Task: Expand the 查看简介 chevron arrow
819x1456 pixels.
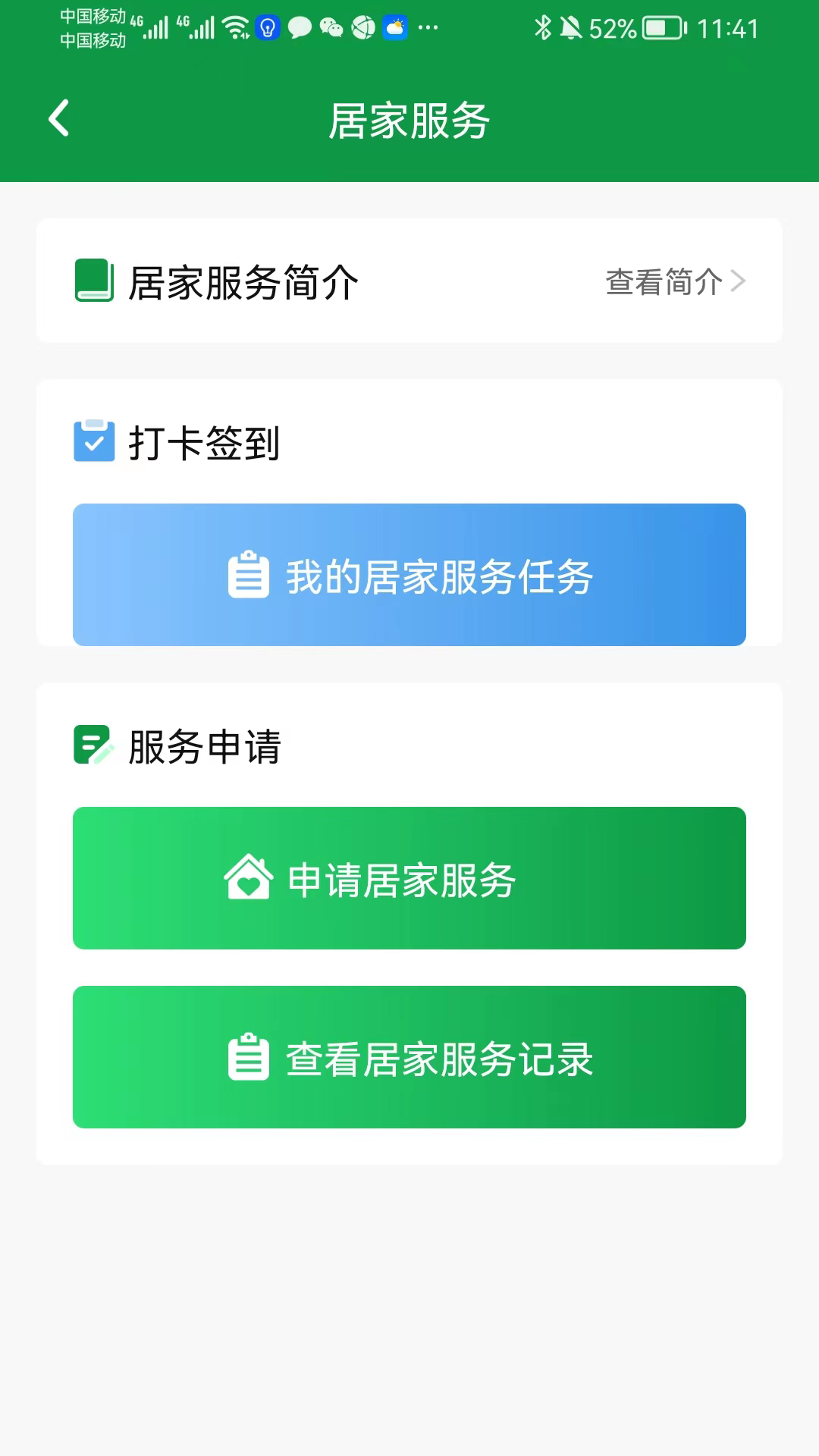Action: (x=739, y=280)
